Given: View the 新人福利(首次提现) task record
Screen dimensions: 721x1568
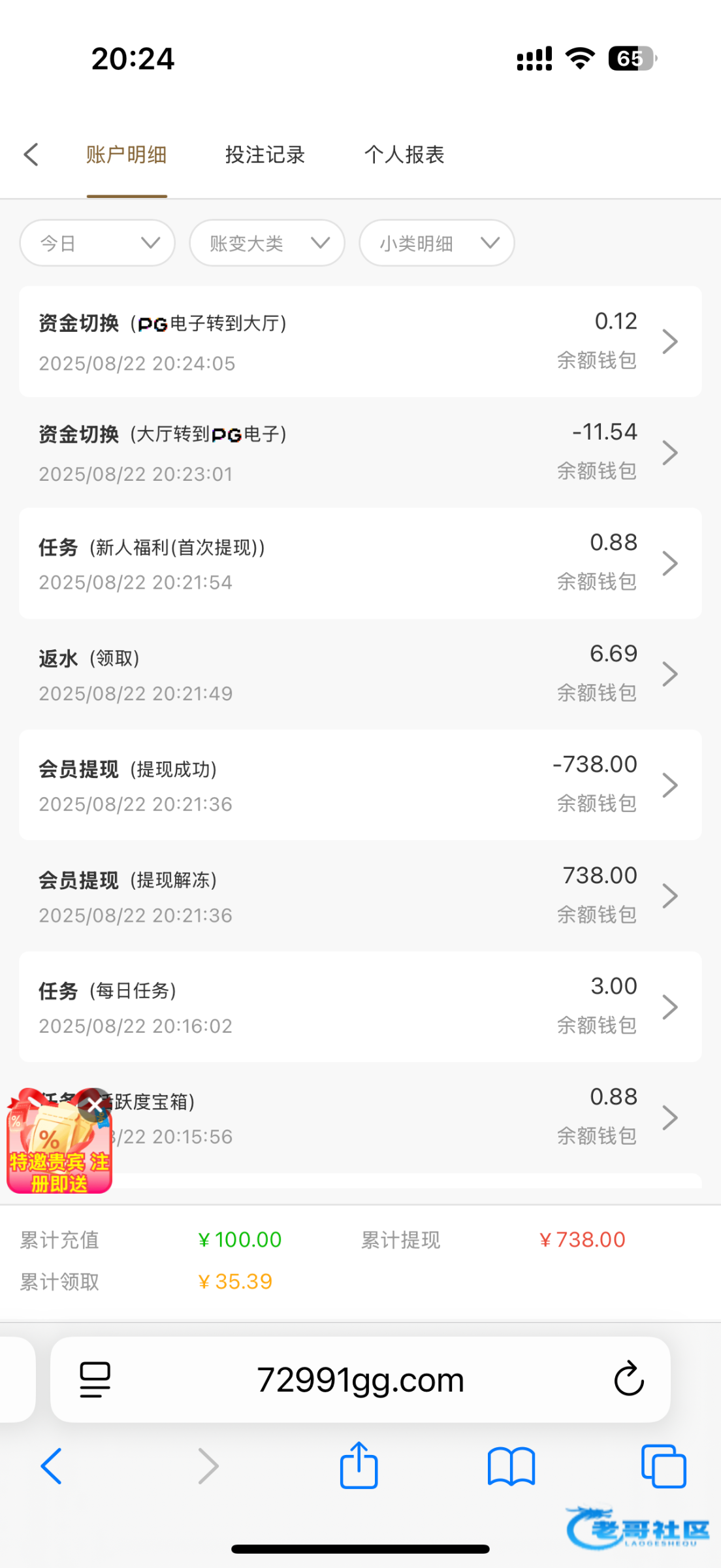Looking at the screenshot, I should click(x=360, y=563).
